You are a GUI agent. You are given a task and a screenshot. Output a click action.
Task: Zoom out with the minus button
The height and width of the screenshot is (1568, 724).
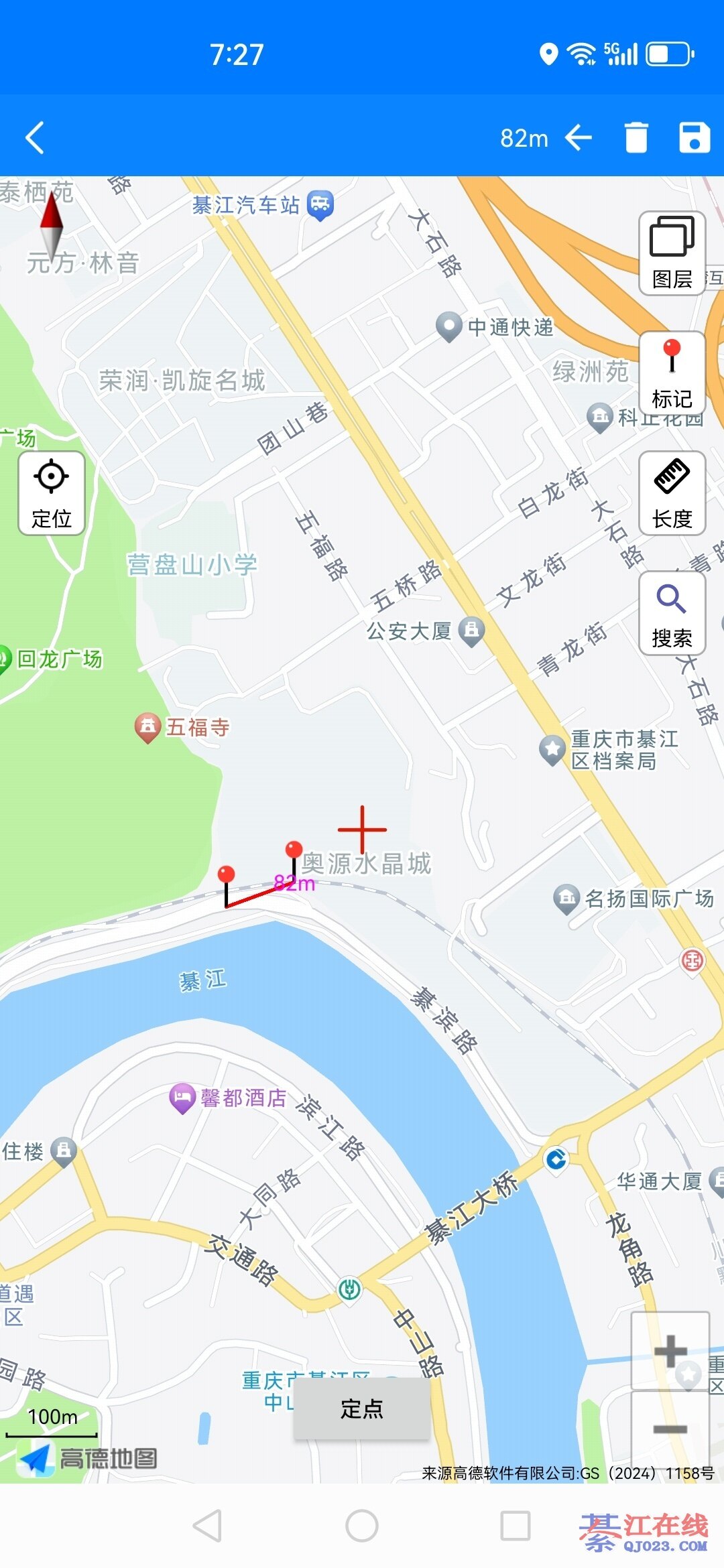point(670,1429)
